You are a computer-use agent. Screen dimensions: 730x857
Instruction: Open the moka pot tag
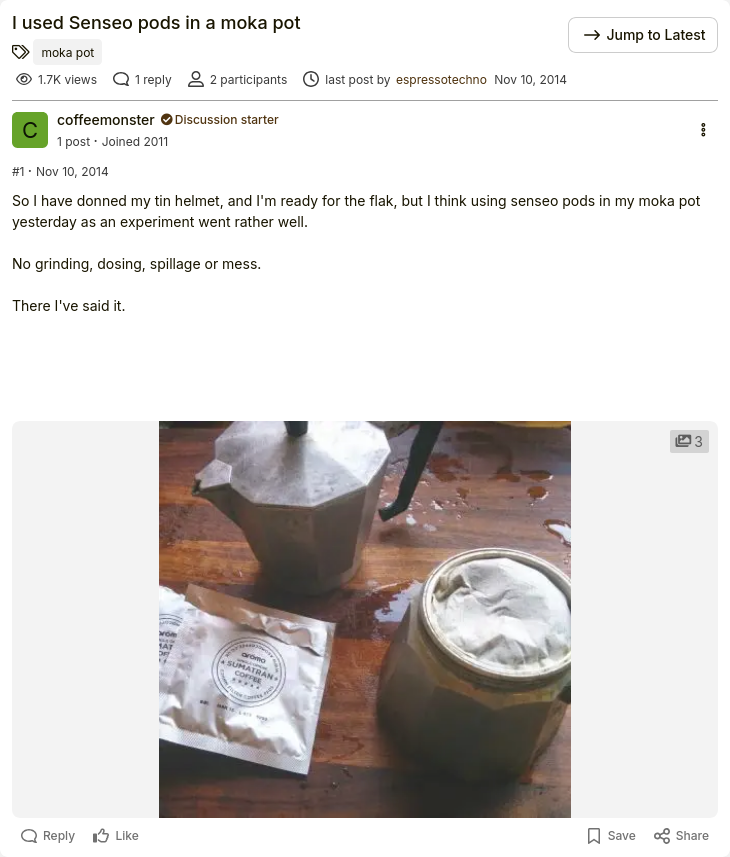pos(68,53)
